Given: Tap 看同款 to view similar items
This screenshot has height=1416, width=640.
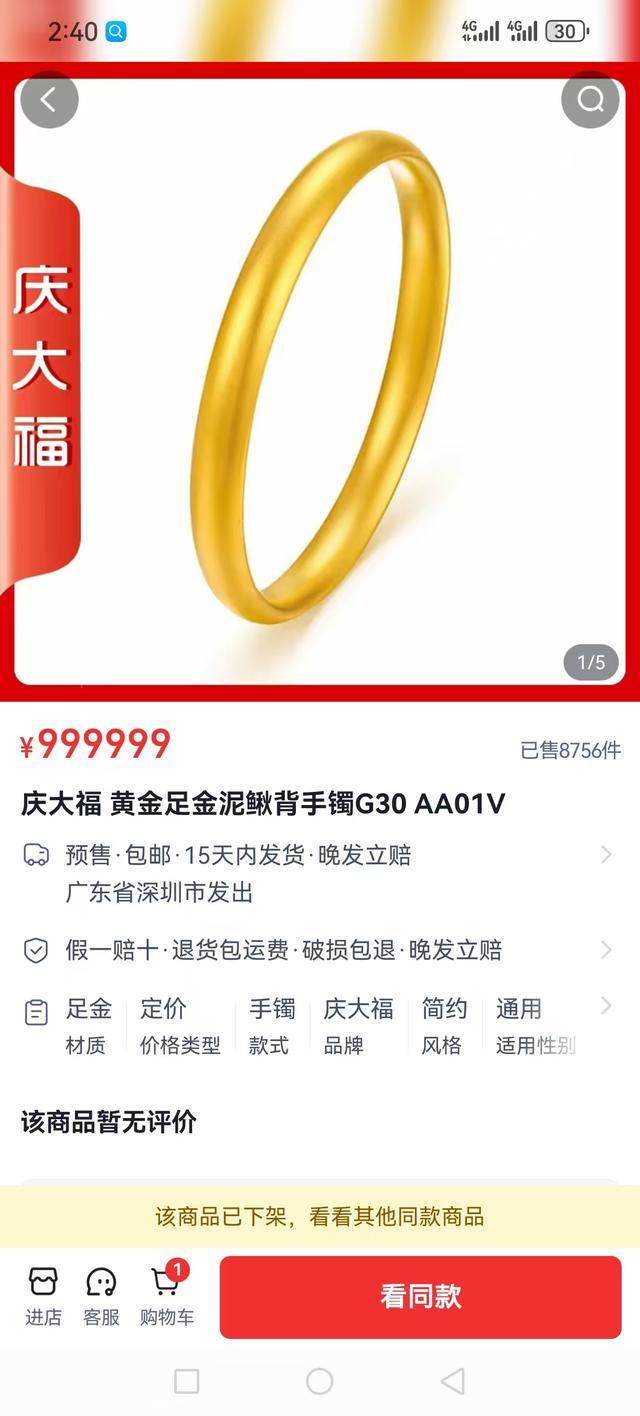Looking at the screenshot, I should [420, 1297].
